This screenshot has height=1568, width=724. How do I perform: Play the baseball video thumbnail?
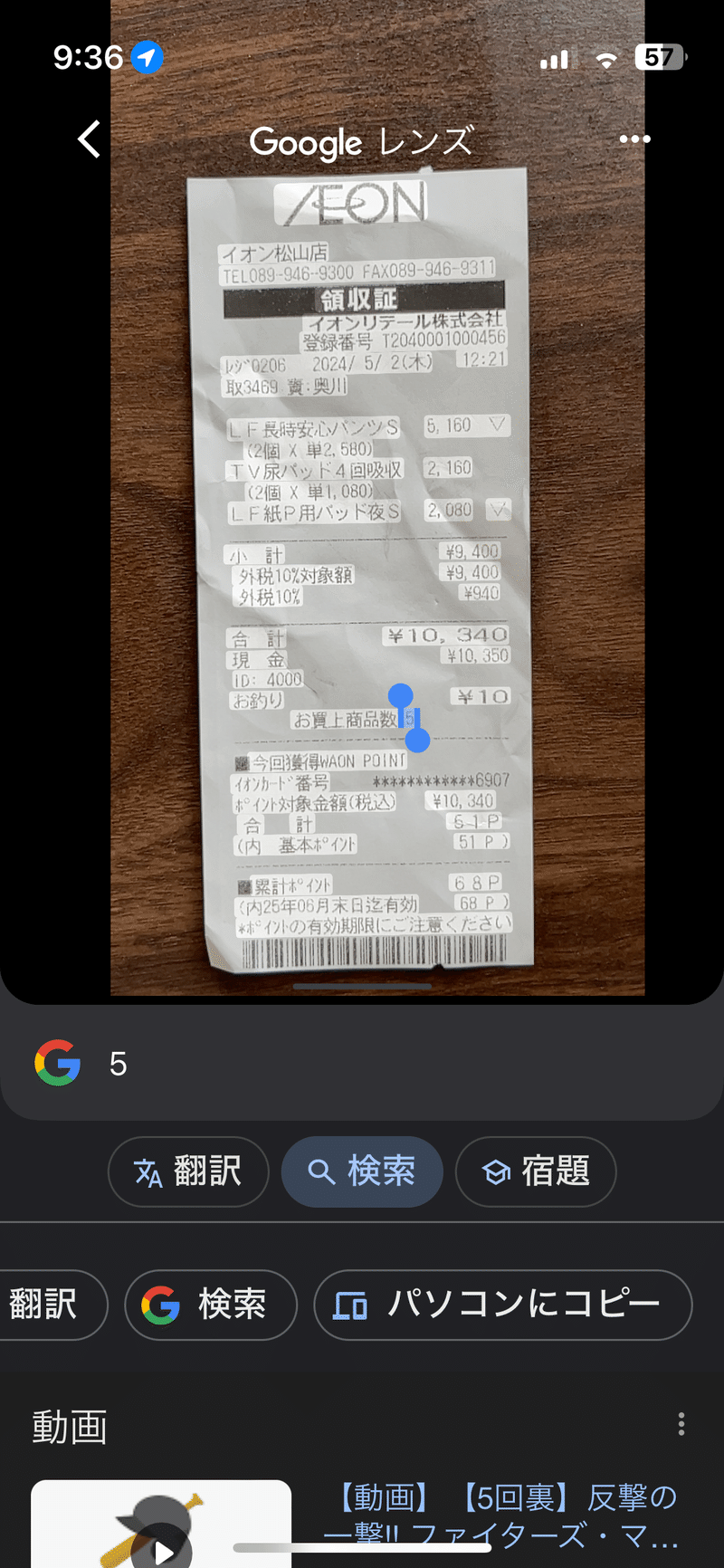(x=161, y=1525)
